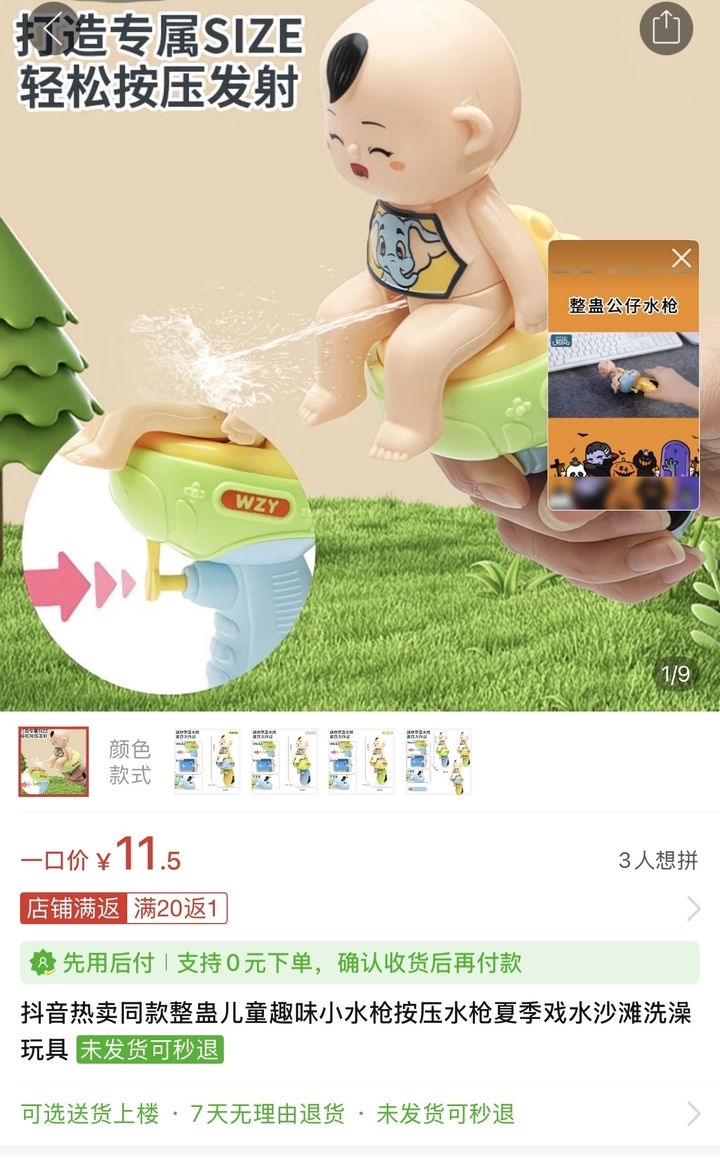Image resolution: width=720 pixels, height=1163 pixels.
Task: Share this product listing
Action: (666, 28)
